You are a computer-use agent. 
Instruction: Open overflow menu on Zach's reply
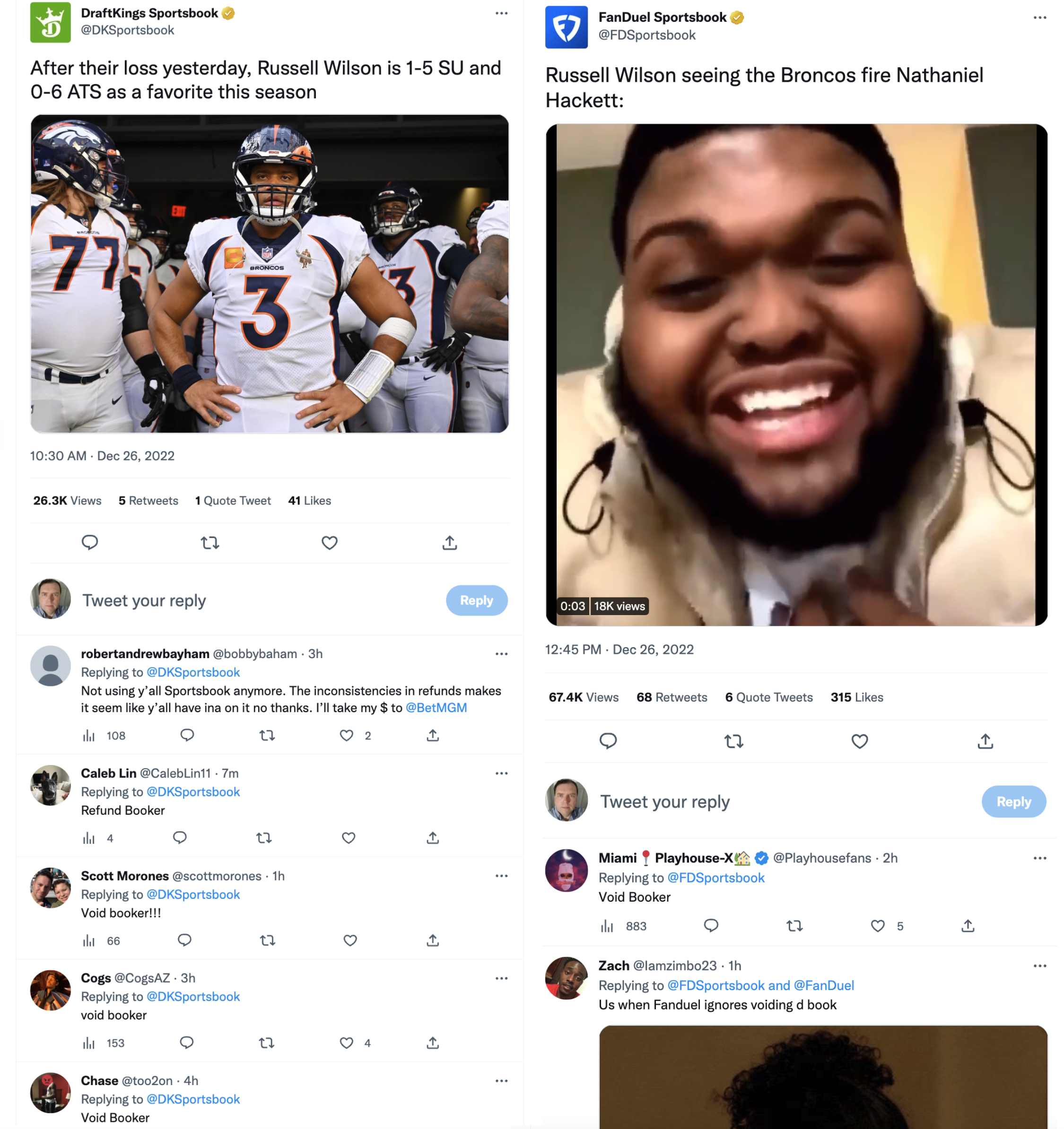tap(1039, 965)
